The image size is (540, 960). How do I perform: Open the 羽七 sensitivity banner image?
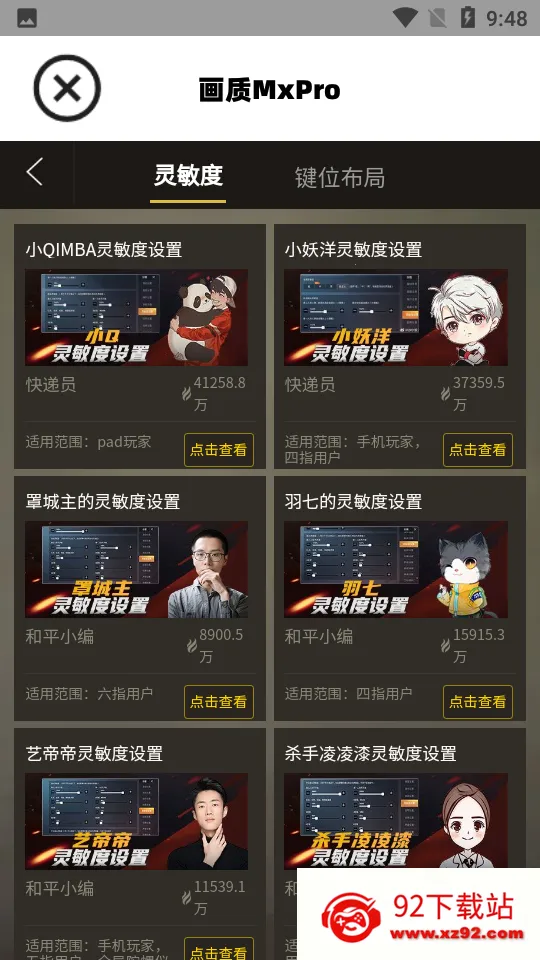pyautogui.click(x=396, y=569)
